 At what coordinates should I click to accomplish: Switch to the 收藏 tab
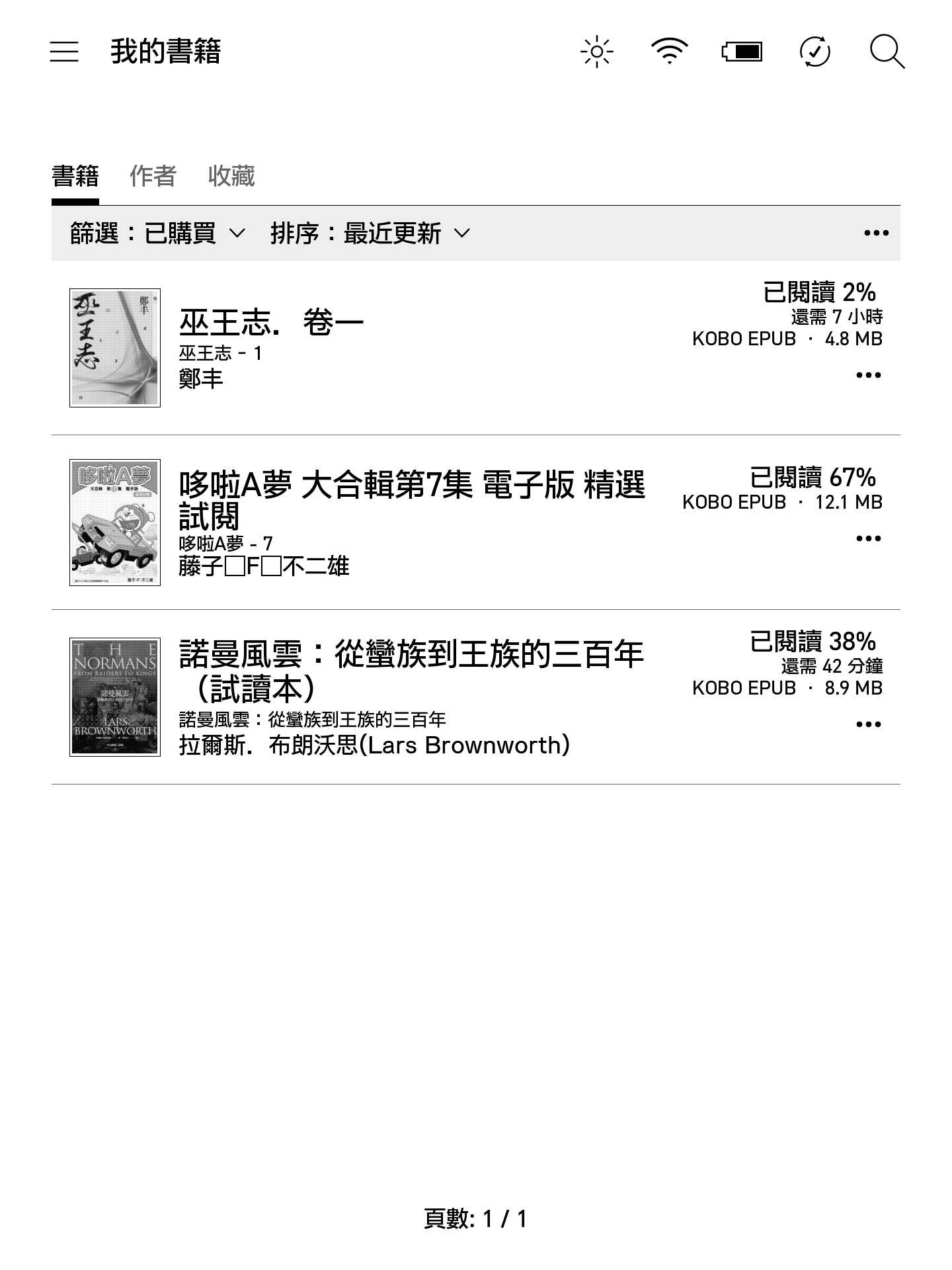pos(231,177)
